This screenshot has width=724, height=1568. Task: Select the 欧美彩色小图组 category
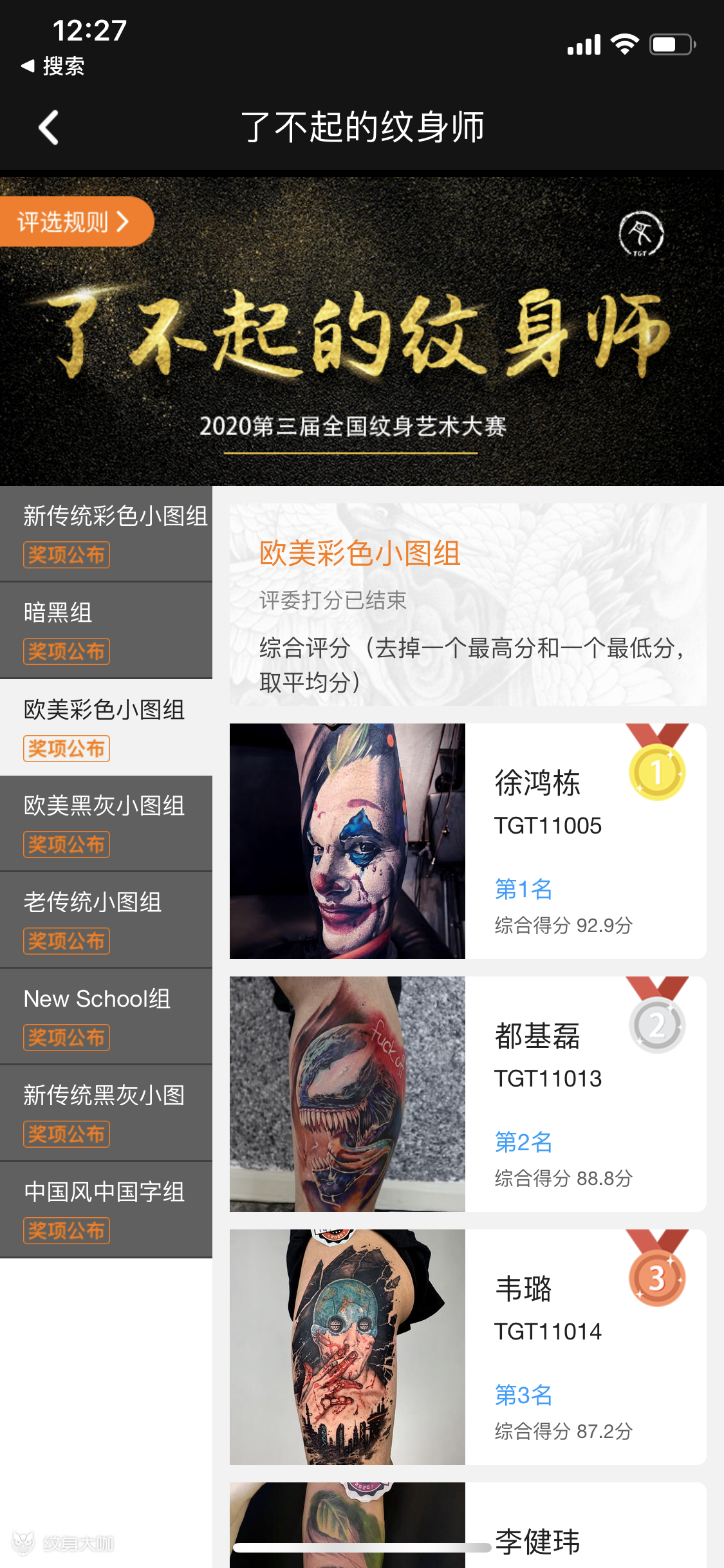coord(106,727)
